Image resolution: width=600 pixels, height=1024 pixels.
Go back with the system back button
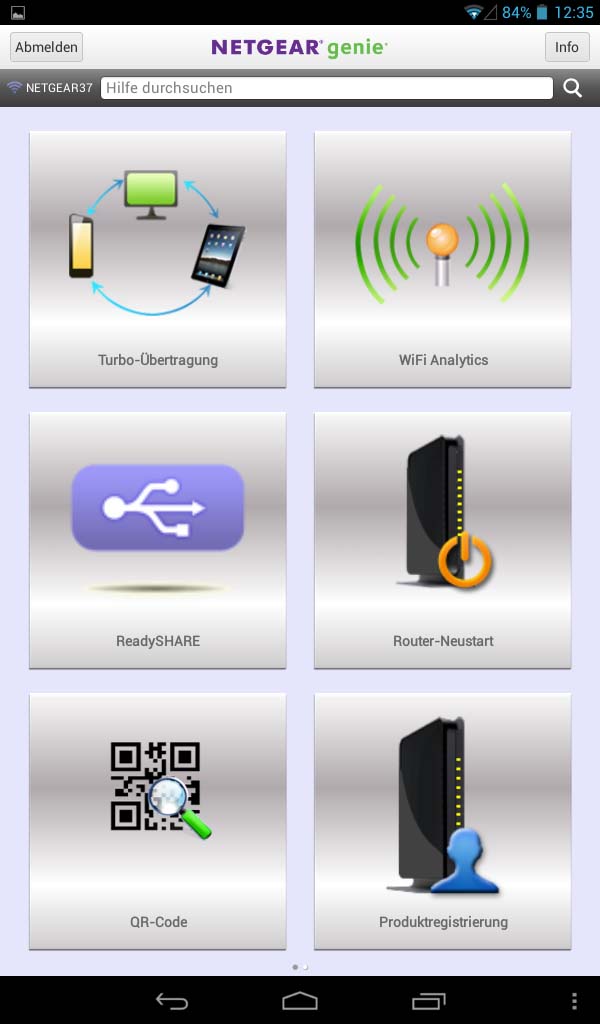(172, 1000)
